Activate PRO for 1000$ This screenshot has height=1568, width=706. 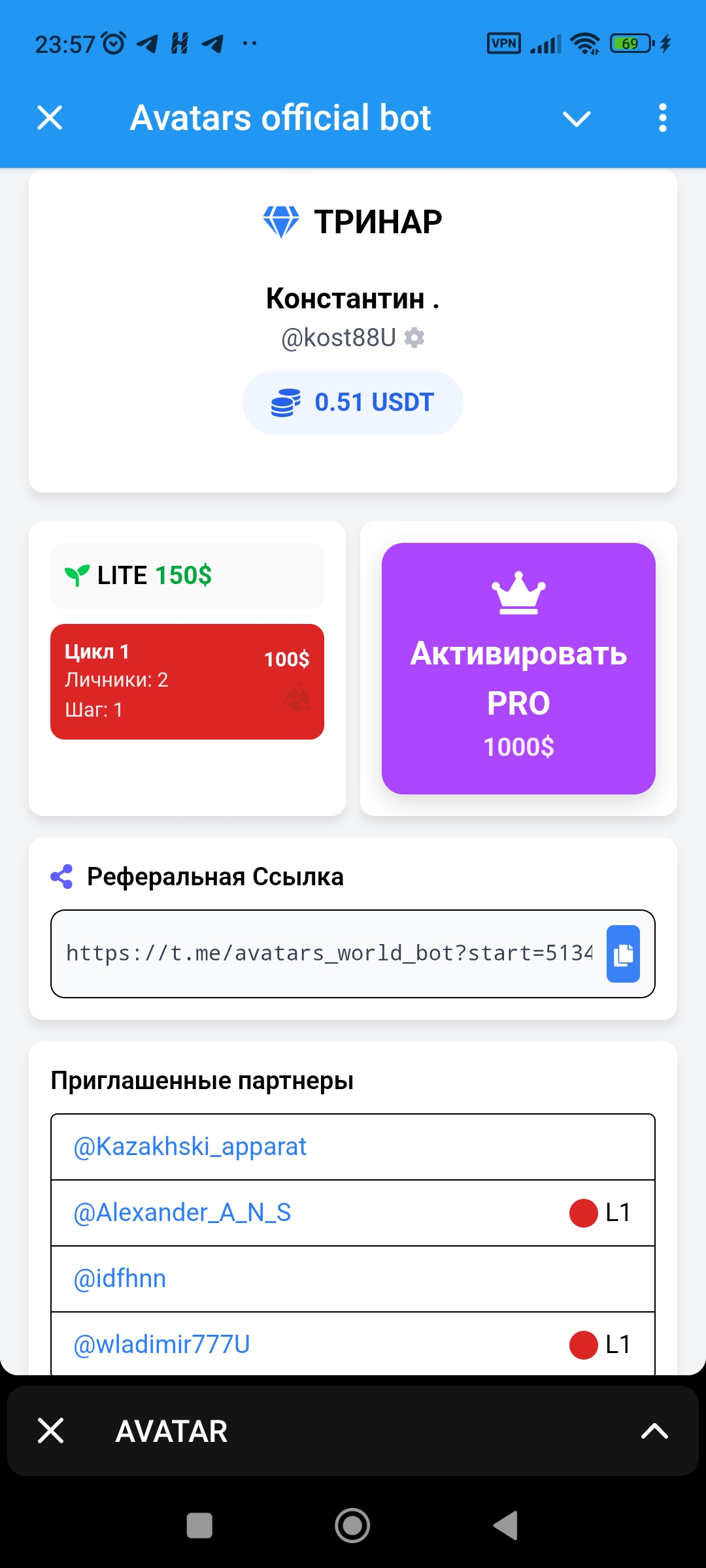518,668
